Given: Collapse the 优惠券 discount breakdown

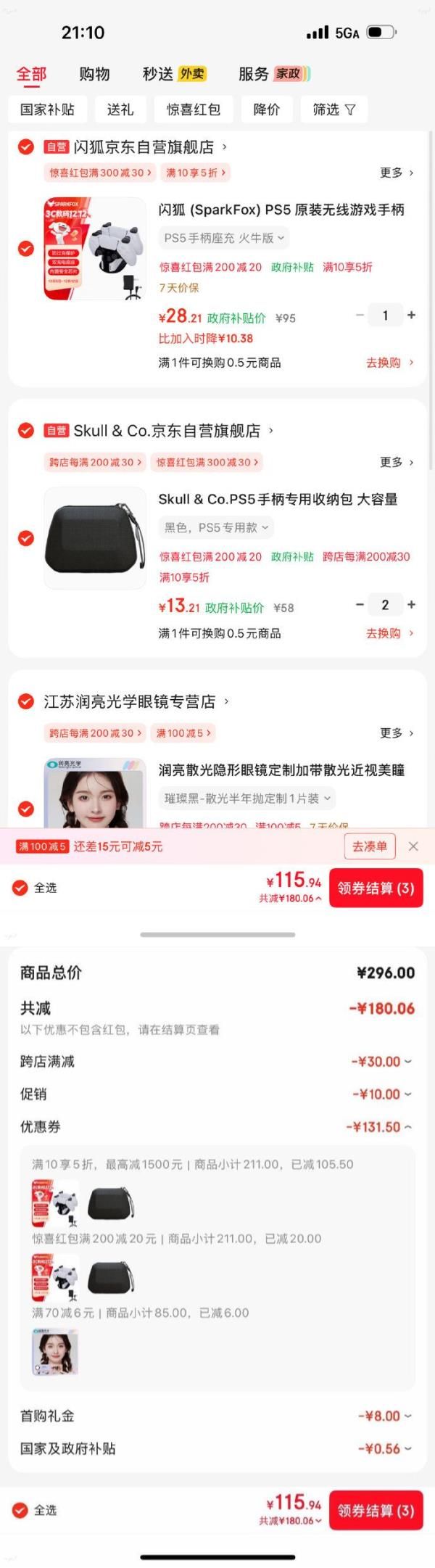Looking at the screenshot, I should click(x=379, y=1127).
